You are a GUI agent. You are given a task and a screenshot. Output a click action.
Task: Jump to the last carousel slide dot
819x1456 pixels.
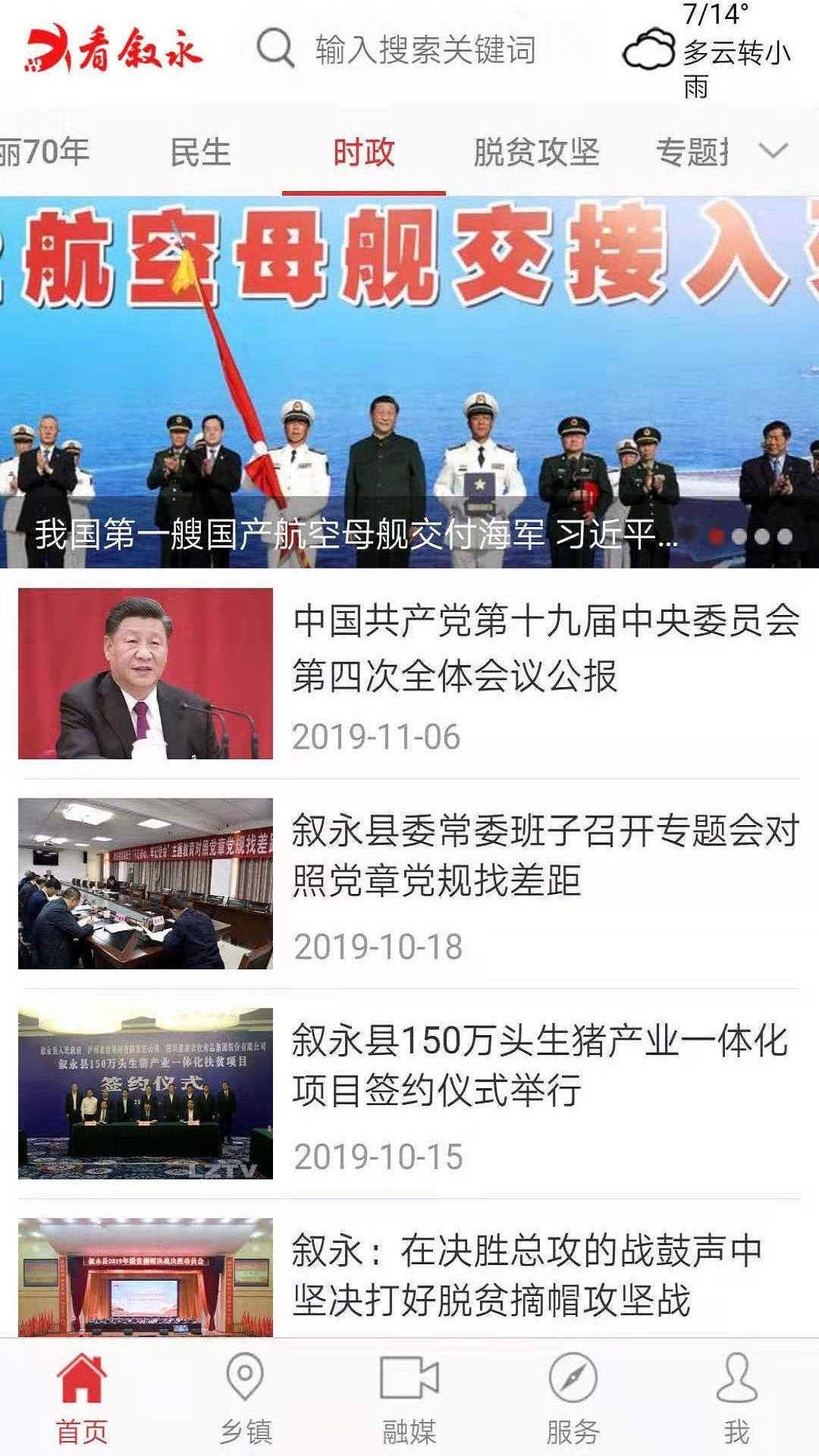point(785,535)
